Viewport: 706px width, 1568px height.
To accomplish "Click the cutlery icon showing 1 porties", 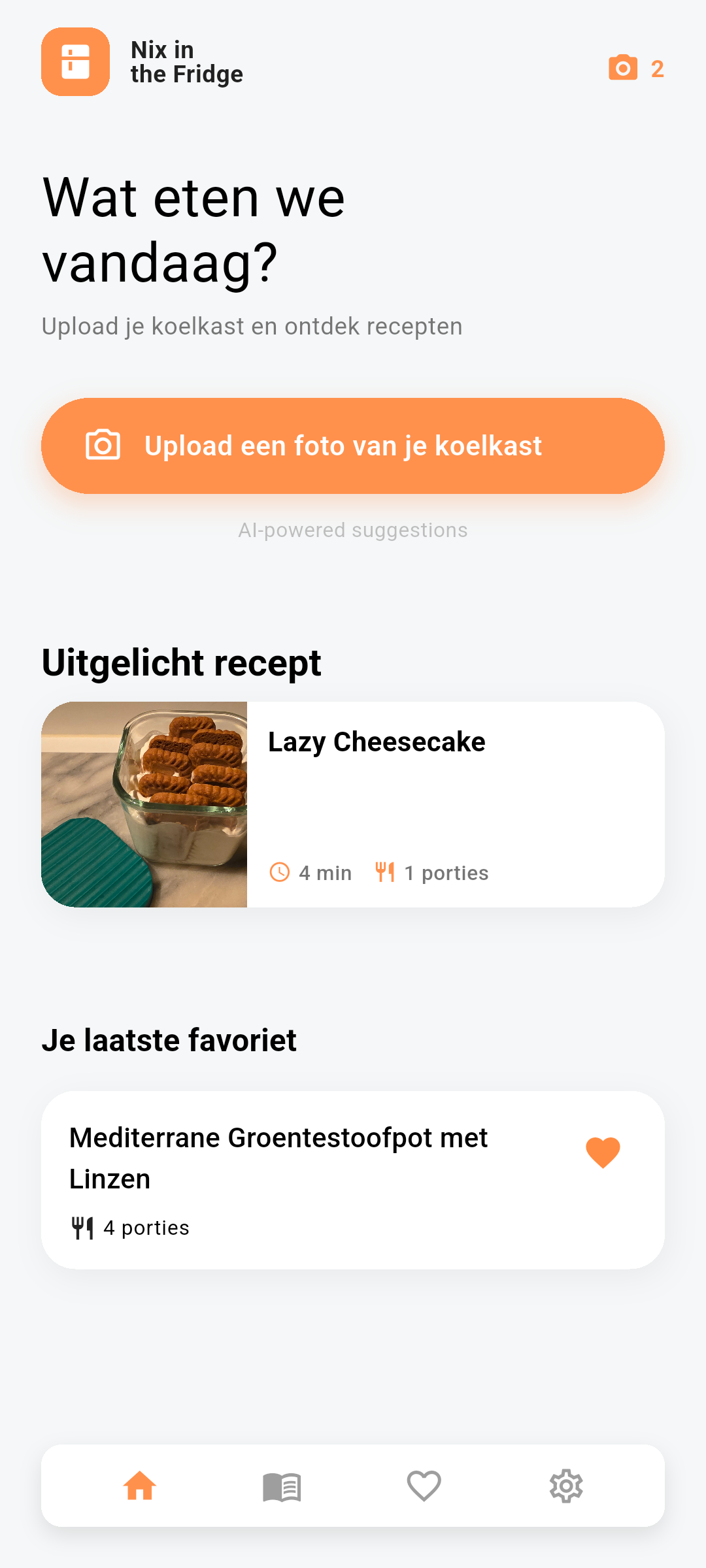I will click(385, 872).
